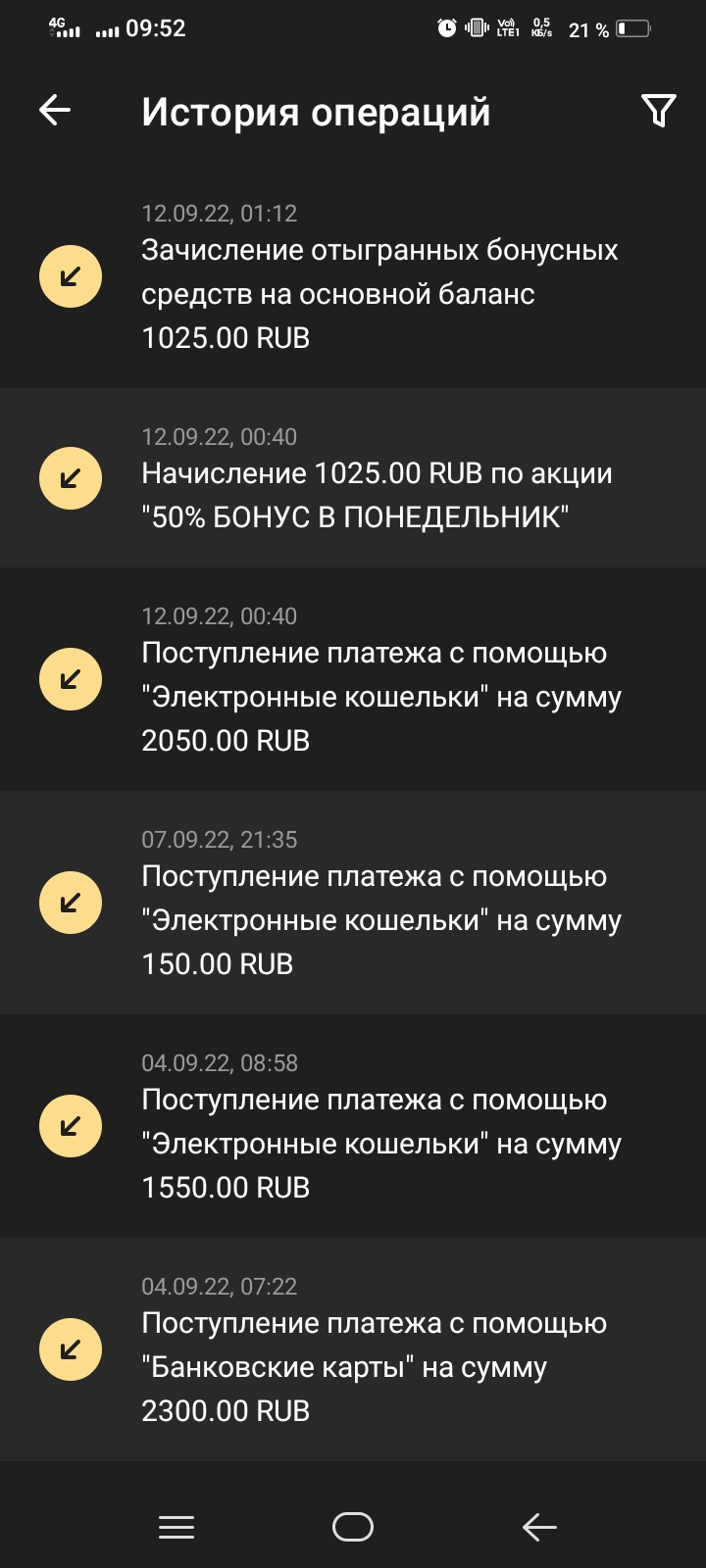Open the 1550.00 RUB e-wallet payment

point(353,1126)
